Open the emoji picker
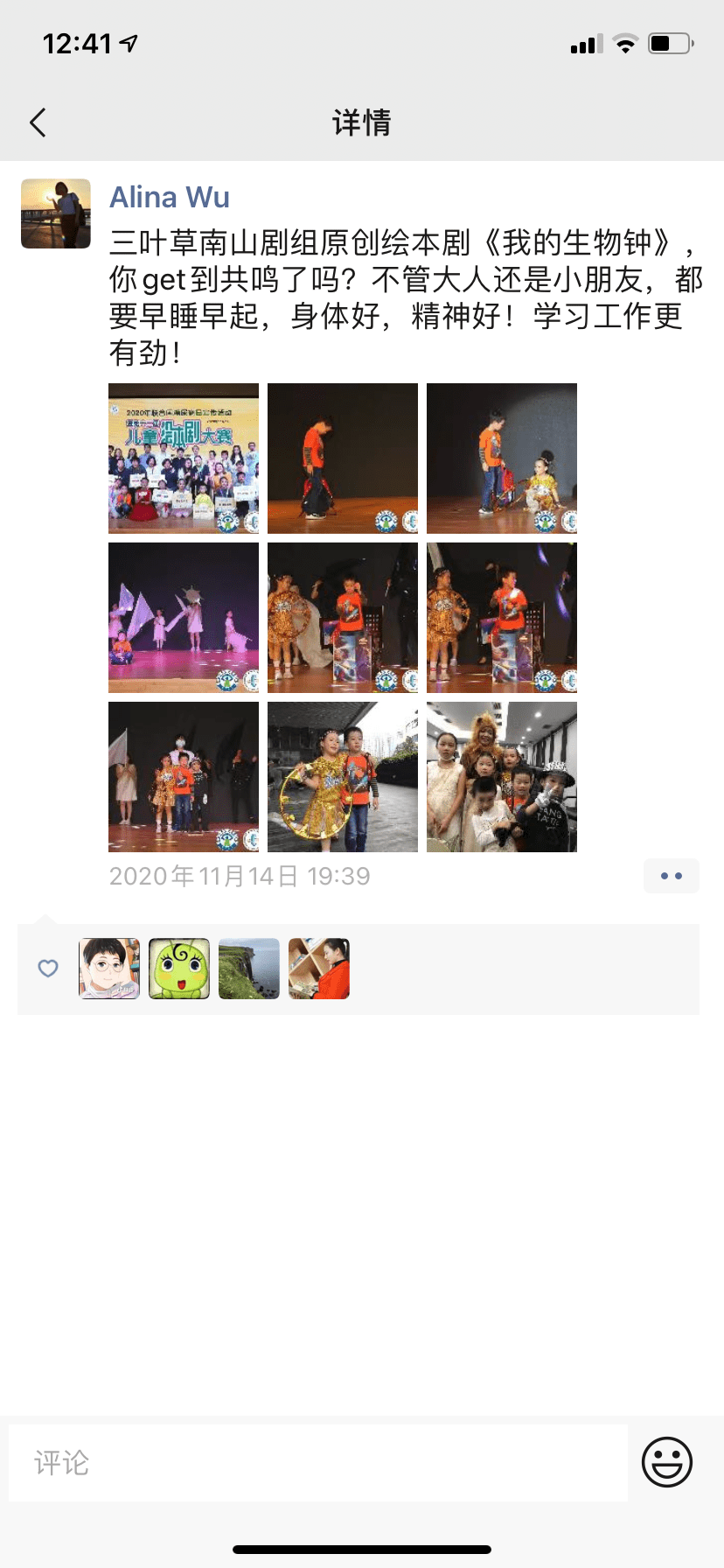The image size is (724, 1568). point(667,1462)
